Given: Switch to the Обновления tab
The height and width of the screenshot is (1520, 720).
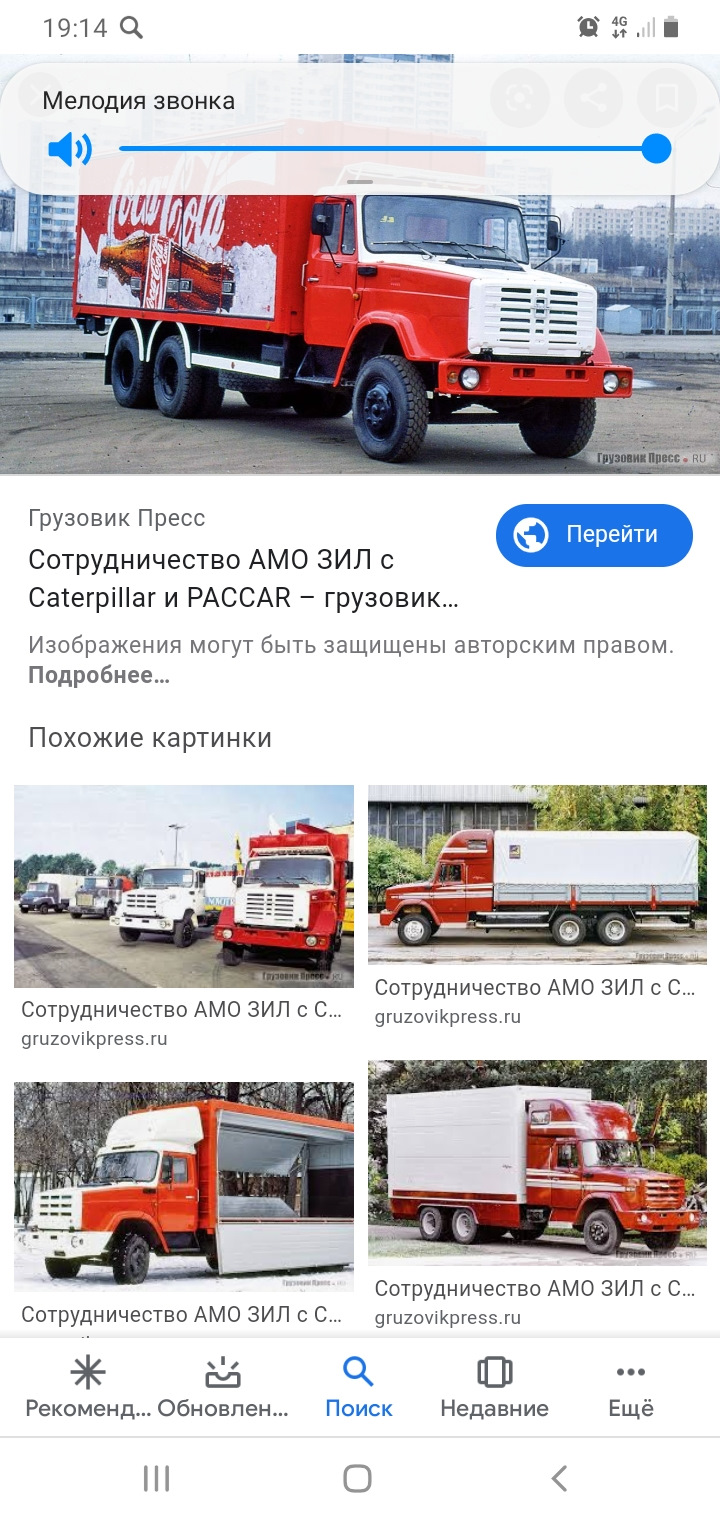Looking at the screenshot, I should (223, 1388).
